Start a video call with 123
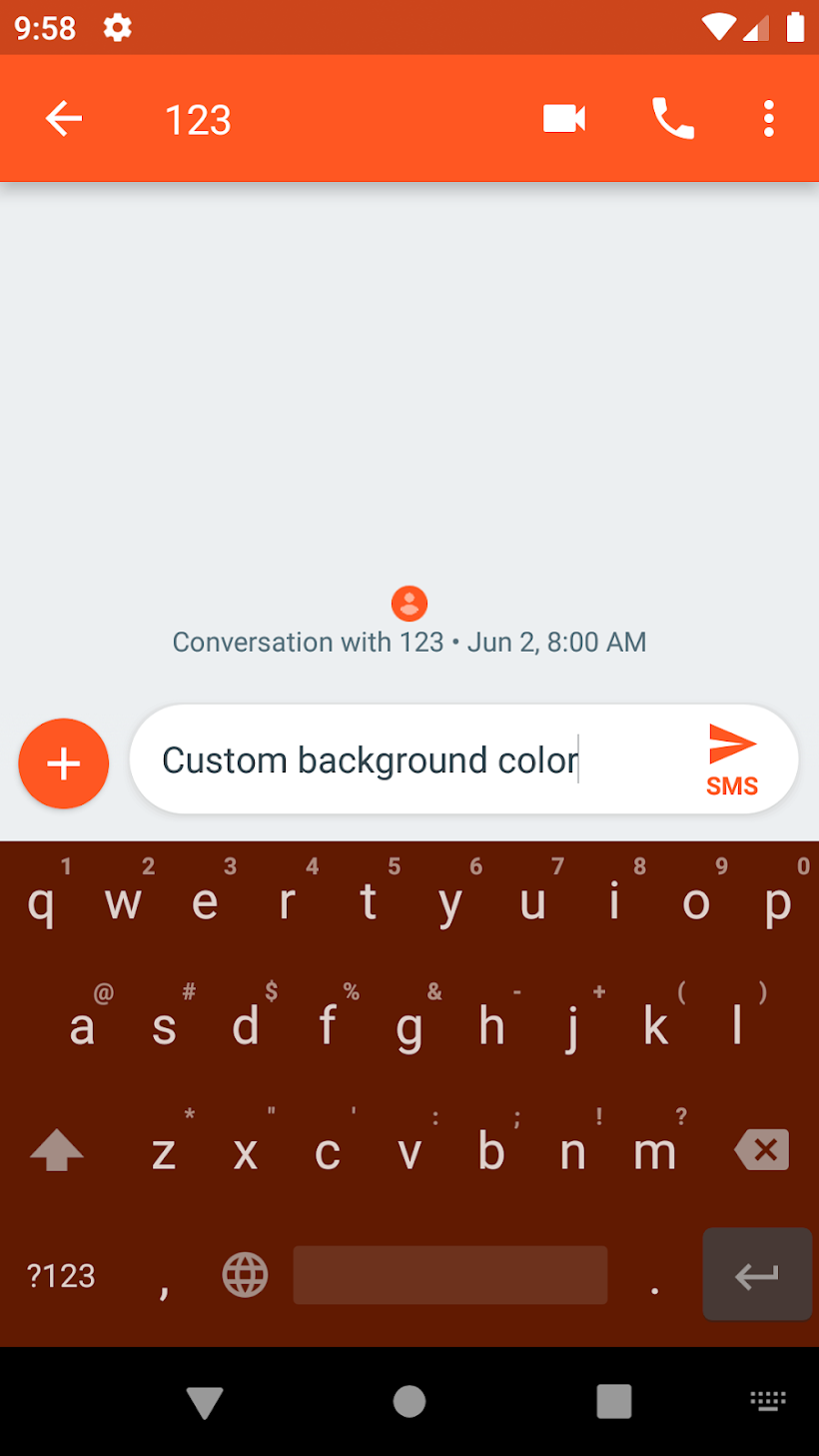819x1456 pixels. tap(563, 118)
